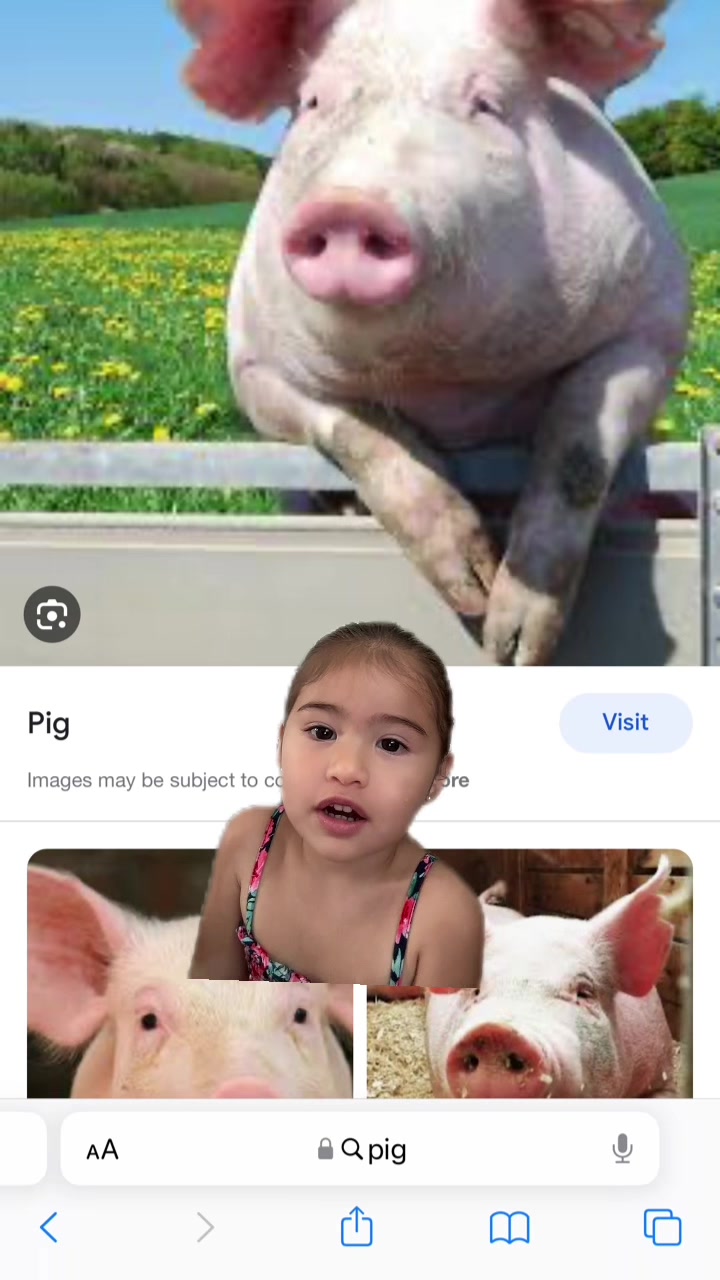Image resolution: width=720 pixels, height=1280 pixels.
Task: Go back to the previous page
Action: click(48, 1227)
